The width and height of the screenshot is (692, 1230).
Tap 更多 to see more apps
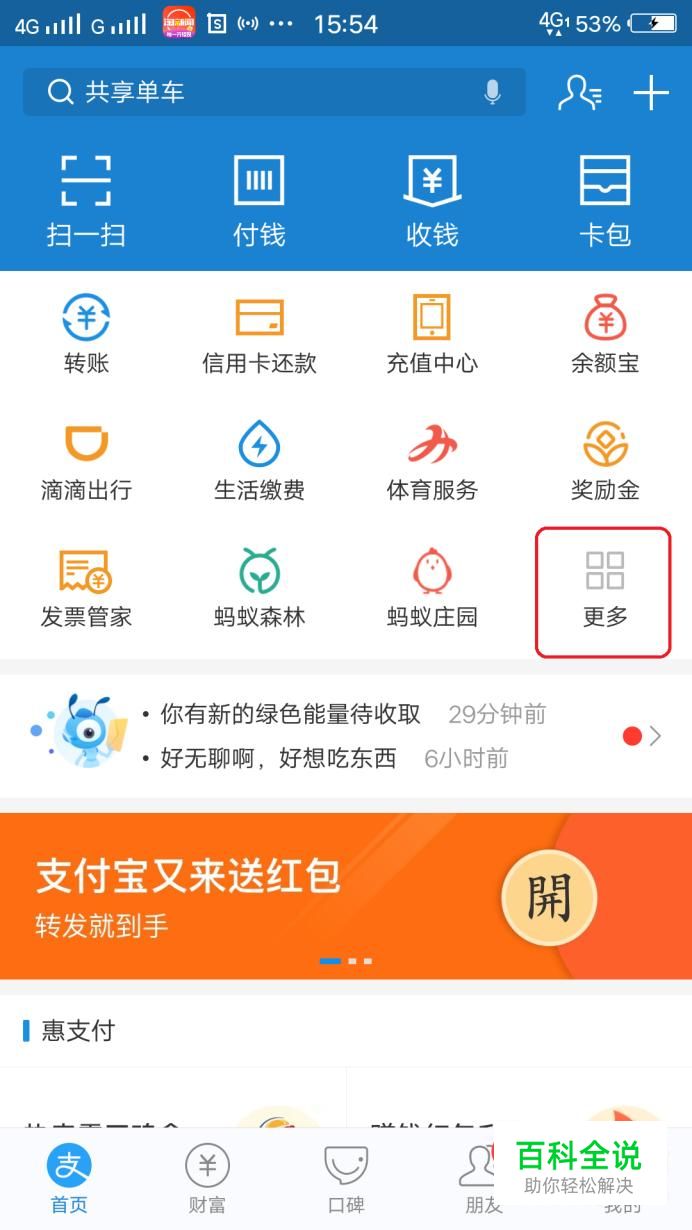pyautogui.click(x=604, y=590)
